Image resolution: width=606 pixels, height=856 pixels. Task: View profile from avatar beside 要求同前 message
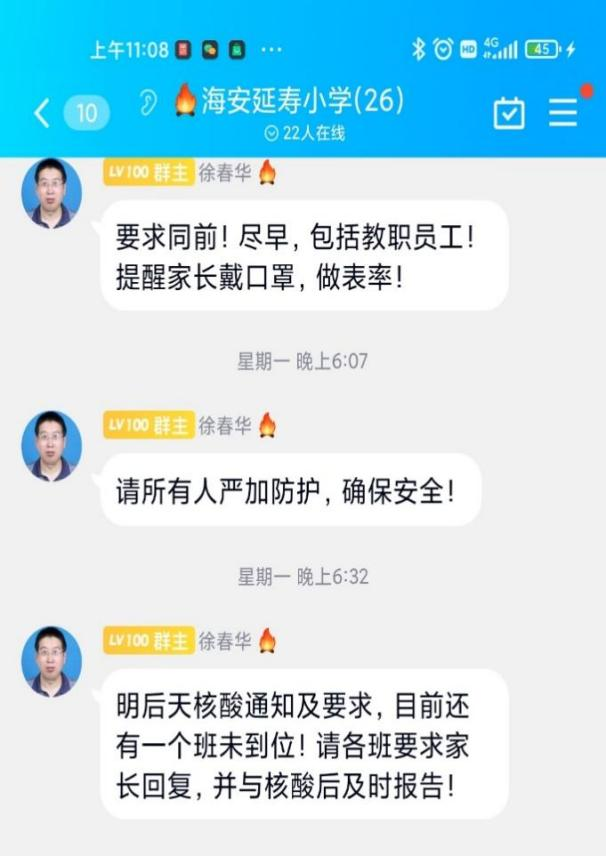pyautogui.click(x=51, y=192)
